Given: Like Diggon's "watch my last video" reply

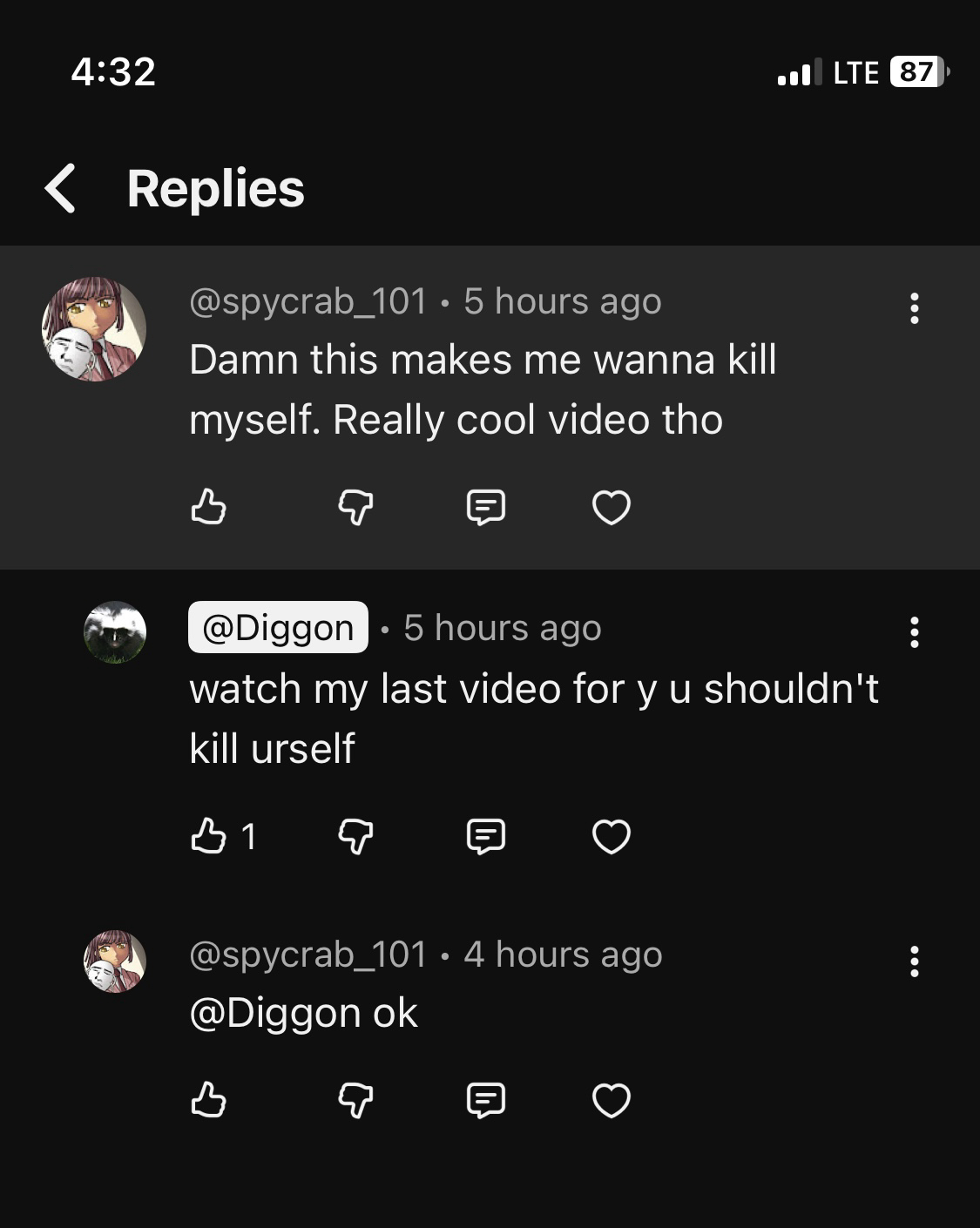Looking at the screenshot, I should pos(208,836).
